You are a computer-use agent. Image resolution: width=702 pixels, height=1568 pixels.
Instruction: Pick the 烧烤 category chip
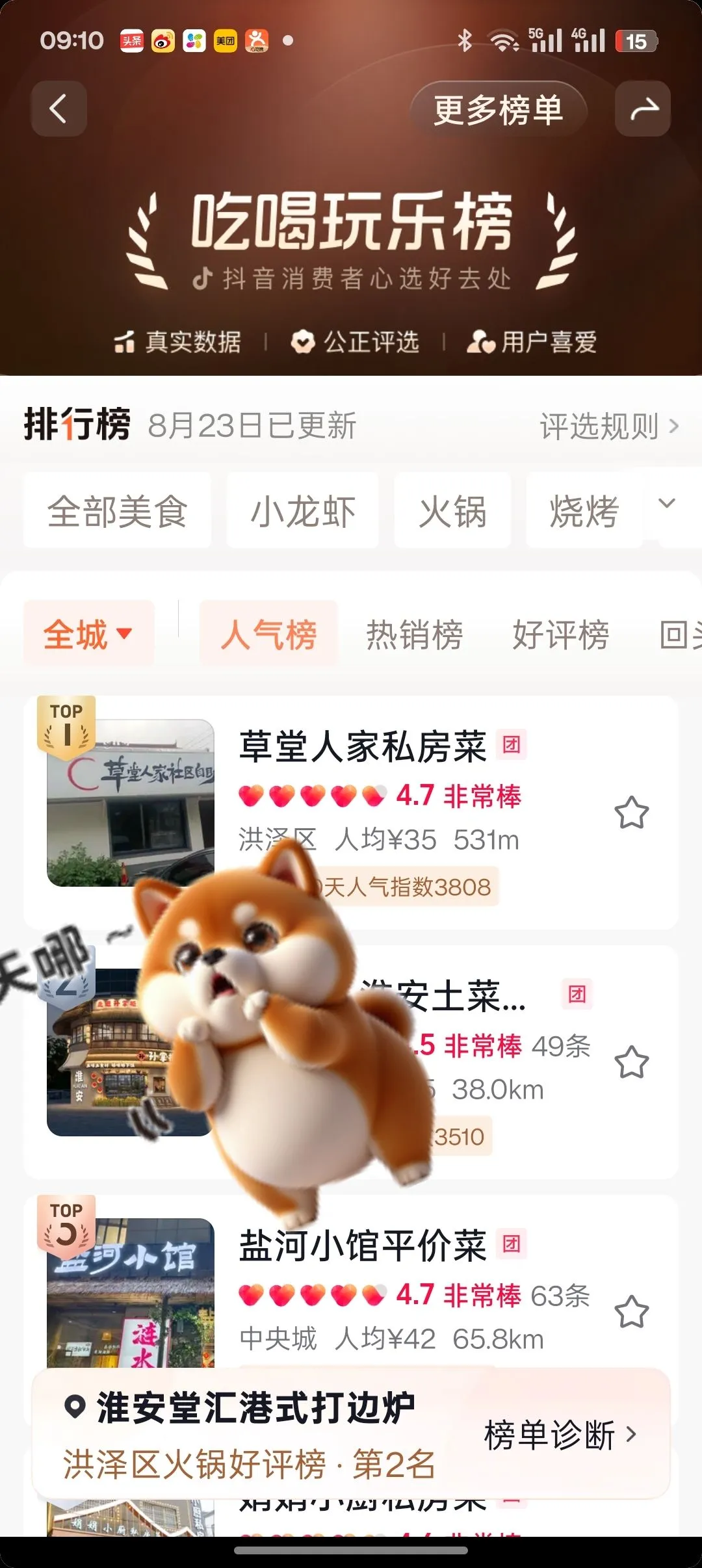pyautogui.click(x=584, y=511)
